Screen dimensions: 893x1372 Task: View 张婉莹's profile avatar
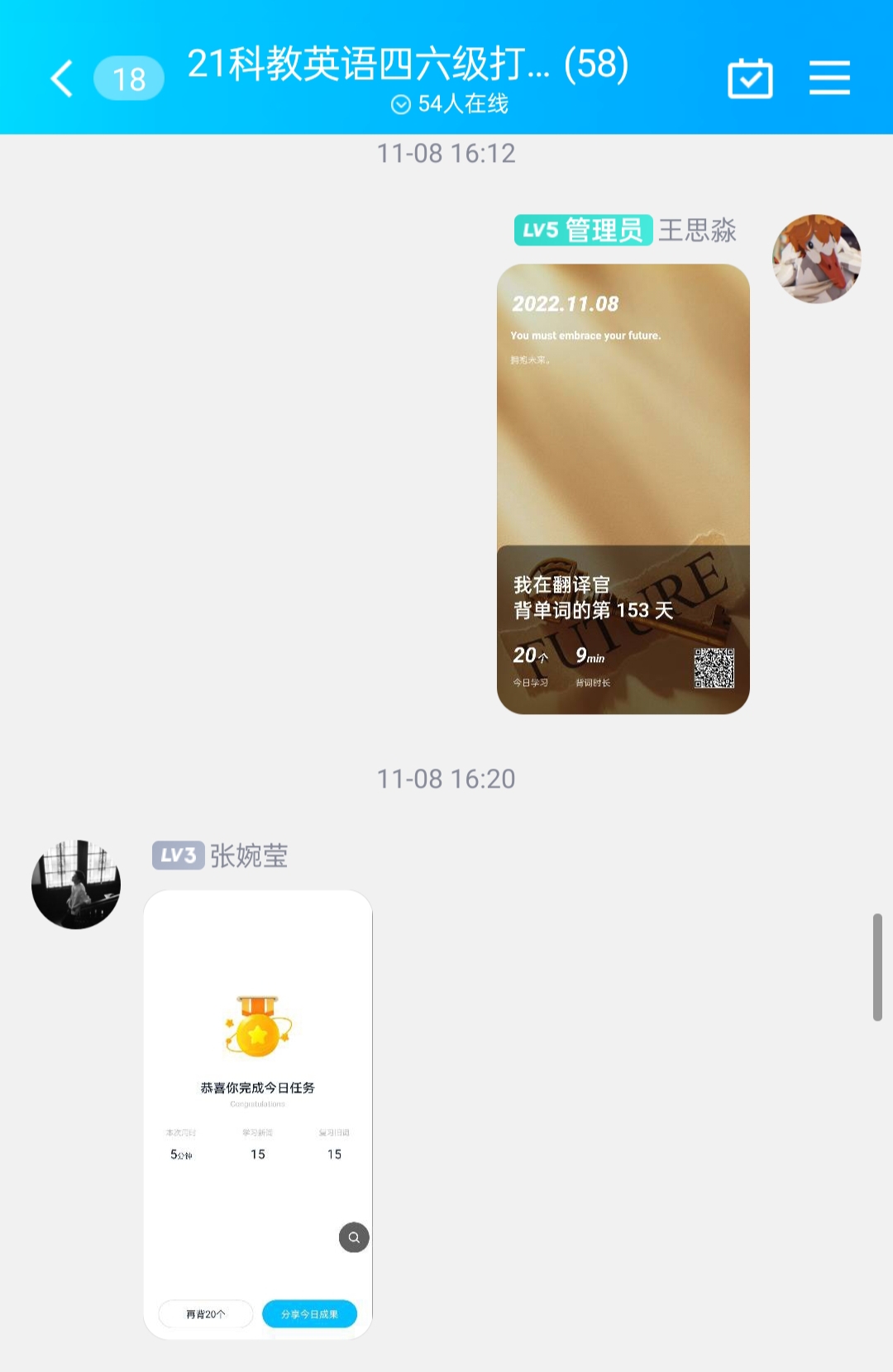click(76, 884)
